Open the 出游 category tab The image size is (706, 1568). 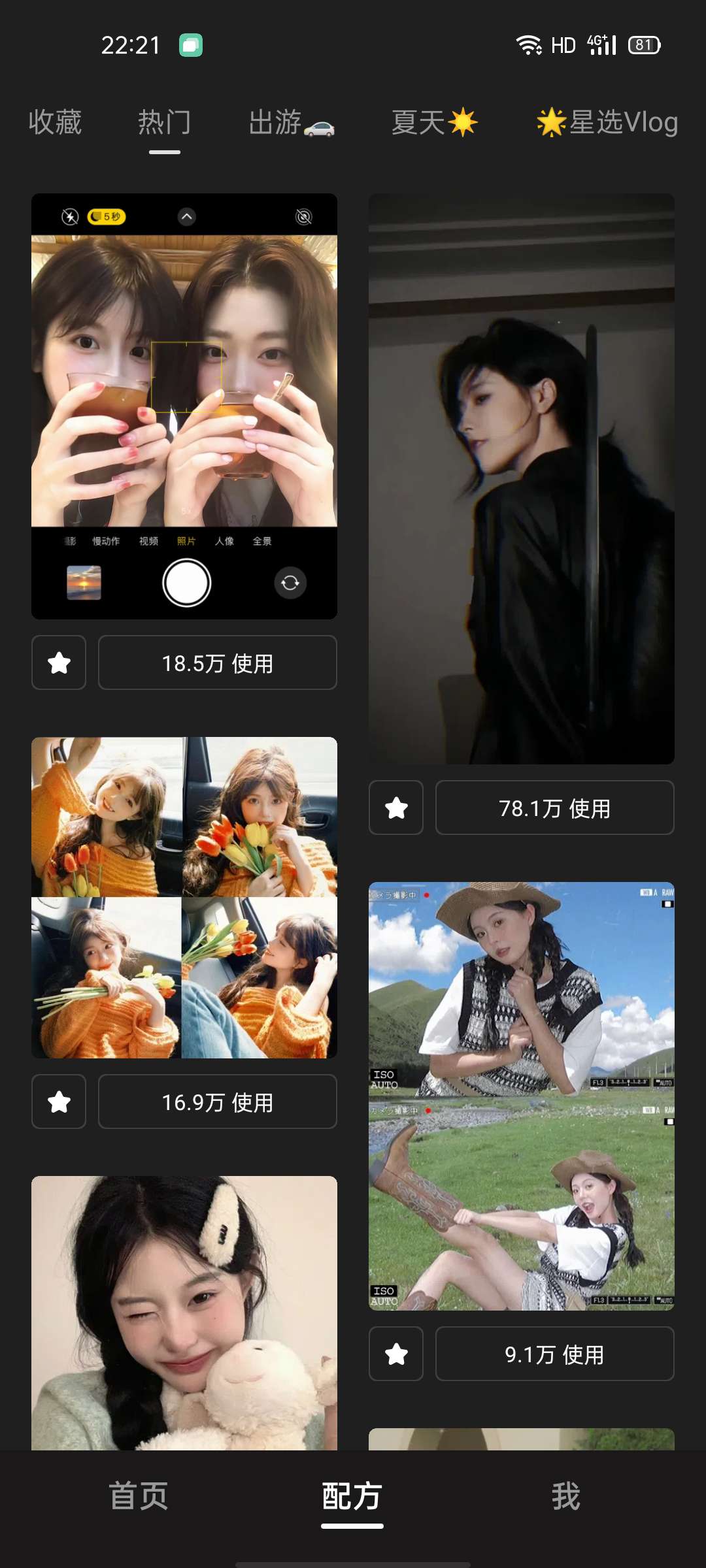(291, 123)
